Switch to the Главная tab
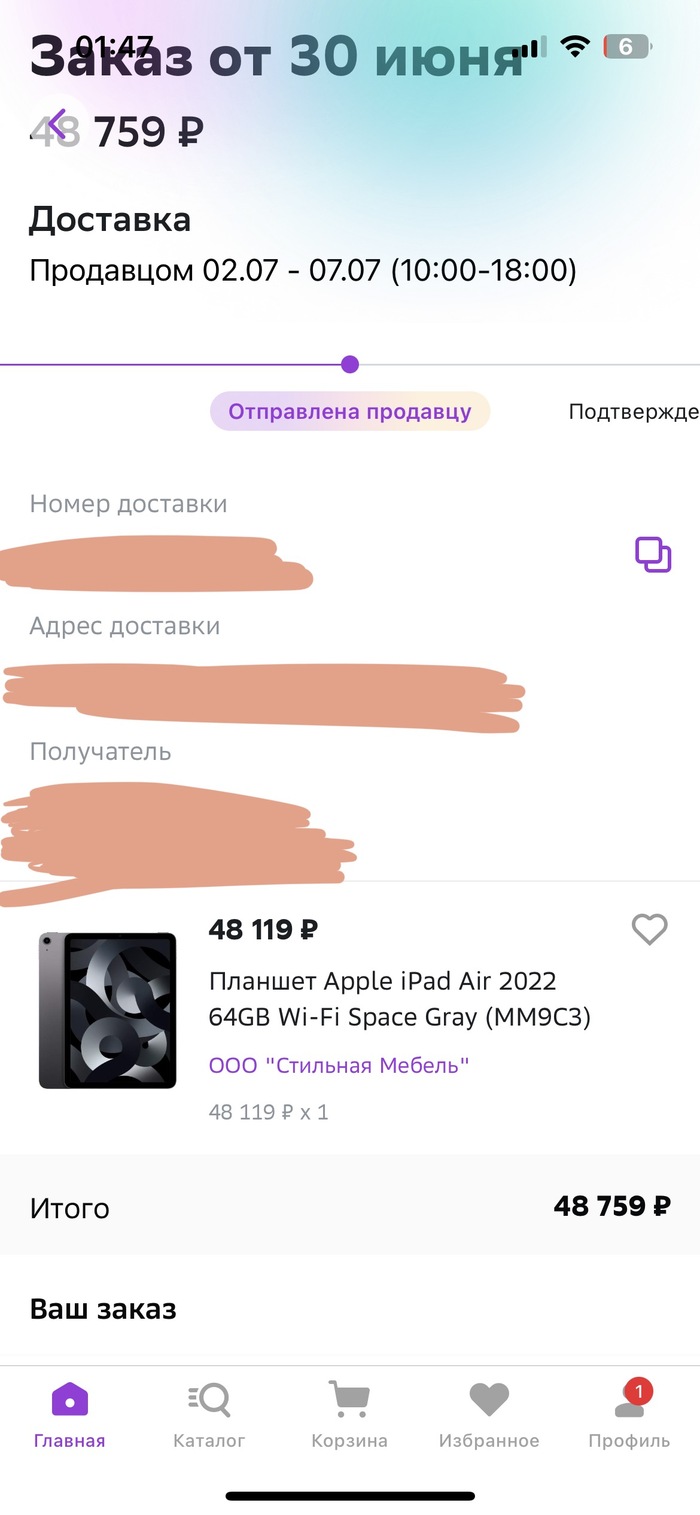 [x=69, y=1414]
